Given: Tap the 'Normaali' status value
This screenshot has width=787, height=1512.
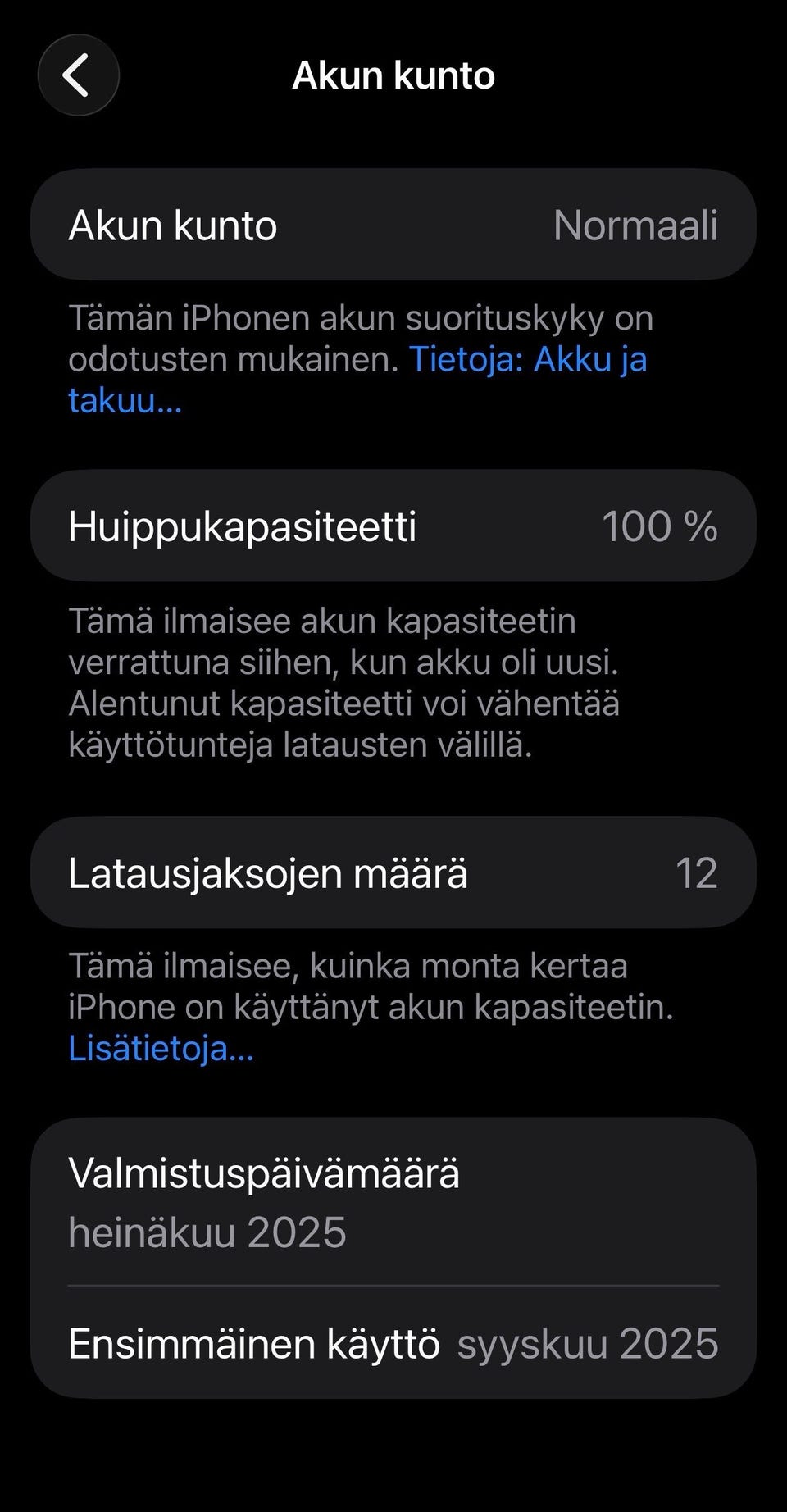Looking at the screenshot, I should pyautogui.click(x=639, y=225).
